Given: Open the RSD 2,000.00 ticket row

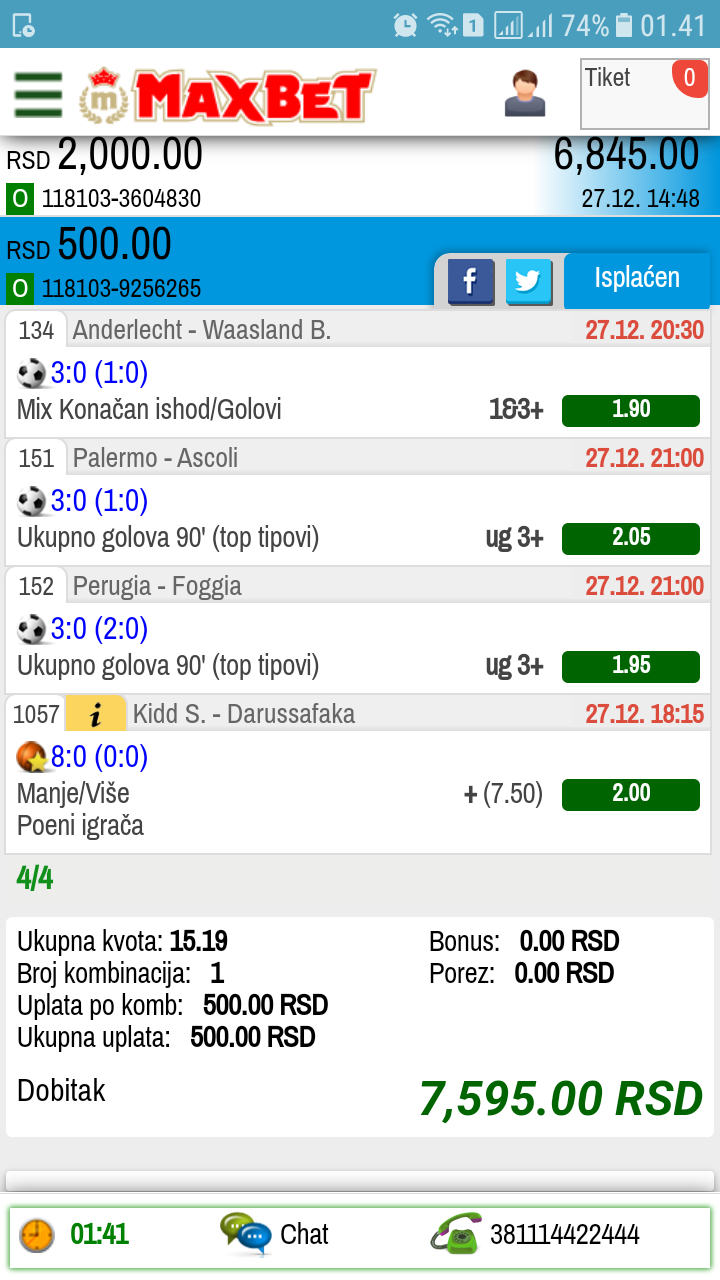Looking at the screenshot, I should click(360, 175).
